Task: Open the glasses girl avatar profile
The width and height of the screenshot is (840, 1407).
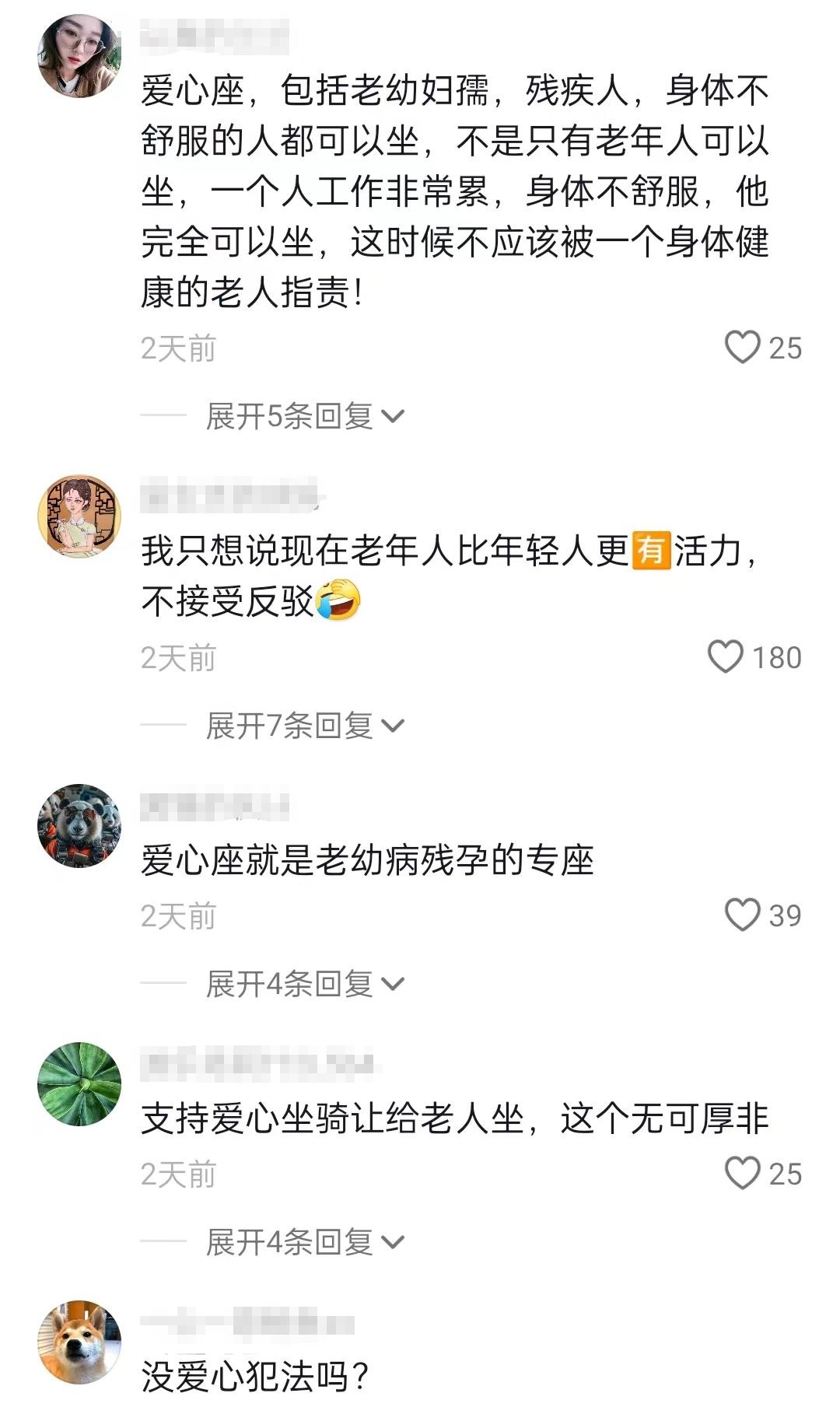Action: (x=79, y=57)
